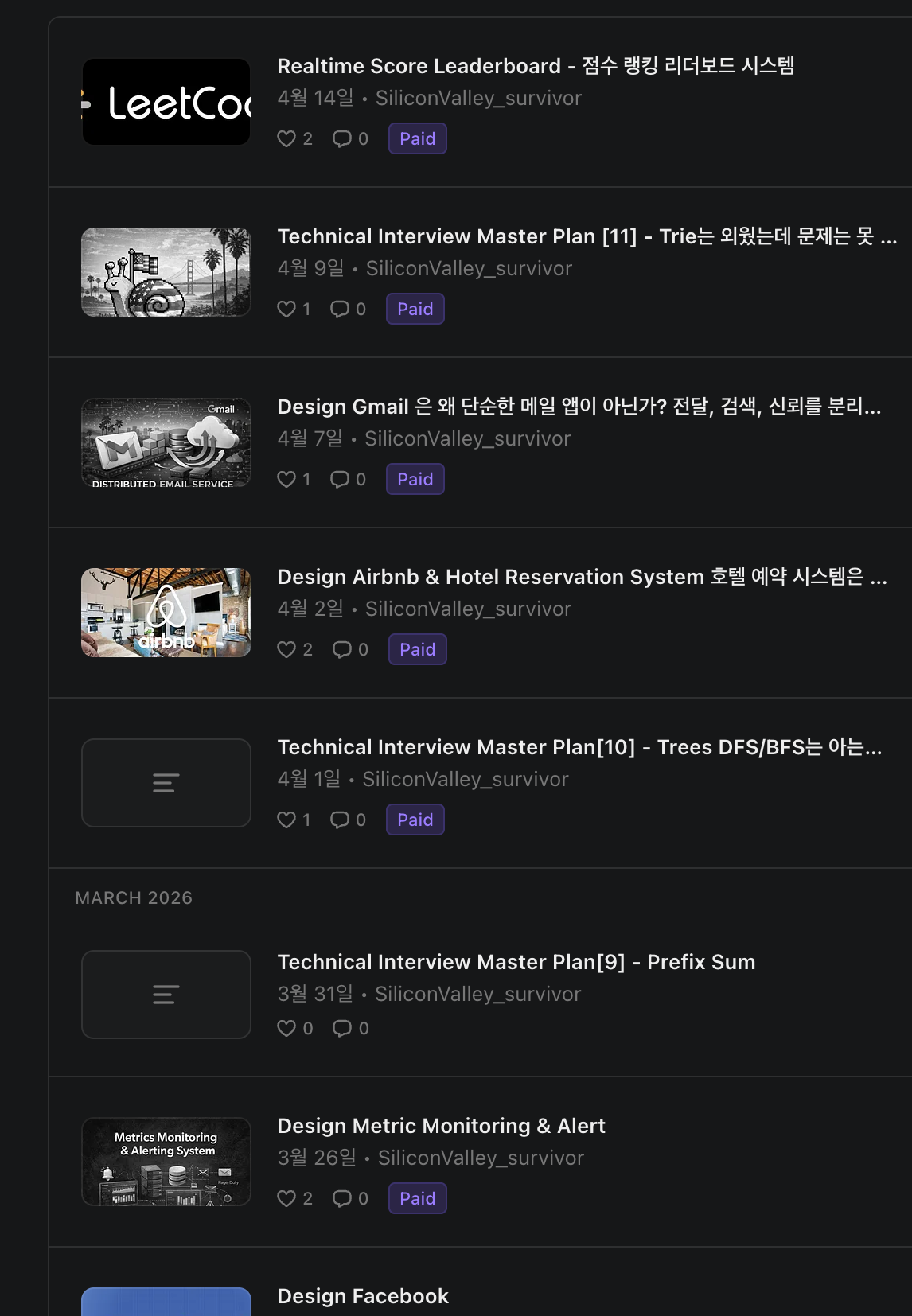Open comments on Technical Interview Master Plan [11]
Viewport: 912px width, 1316px height.
click(338, 309)
